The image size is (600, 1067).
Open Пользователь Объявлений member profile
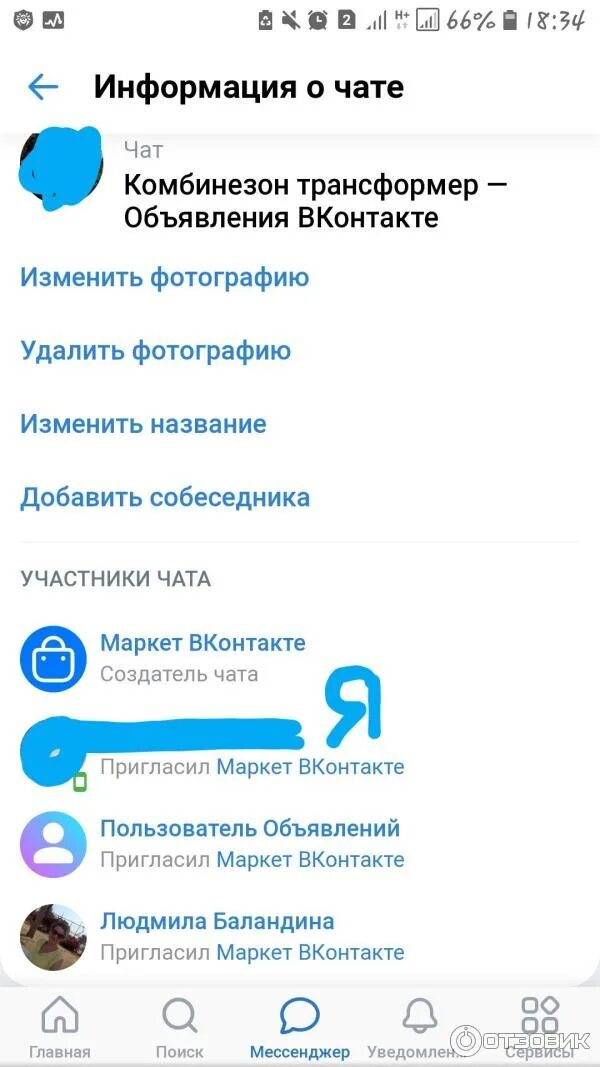pyautogui.click(x=249, y=828)
